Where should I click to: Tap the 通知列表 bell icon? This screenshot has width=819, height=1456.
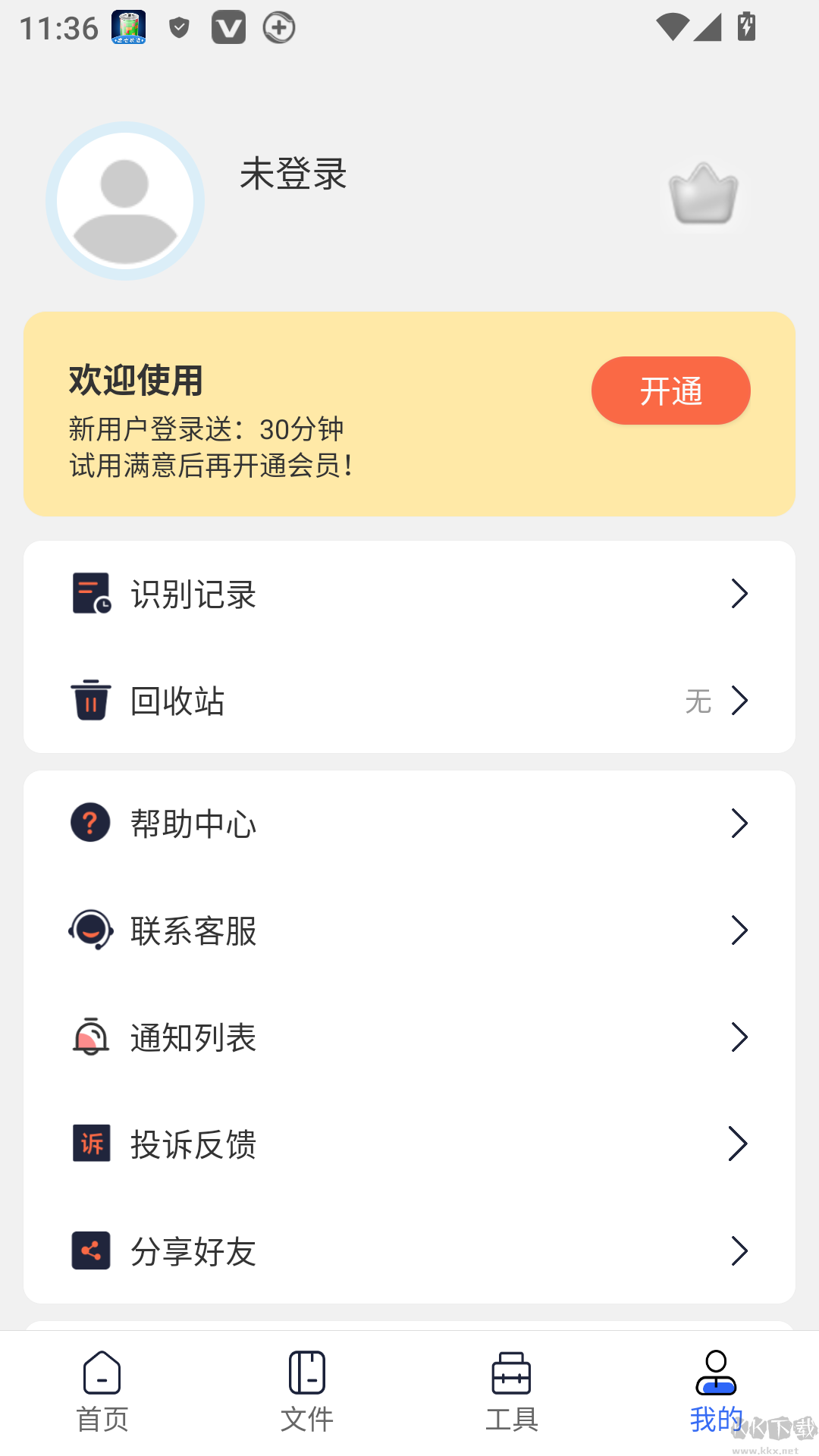point(89,1037)
